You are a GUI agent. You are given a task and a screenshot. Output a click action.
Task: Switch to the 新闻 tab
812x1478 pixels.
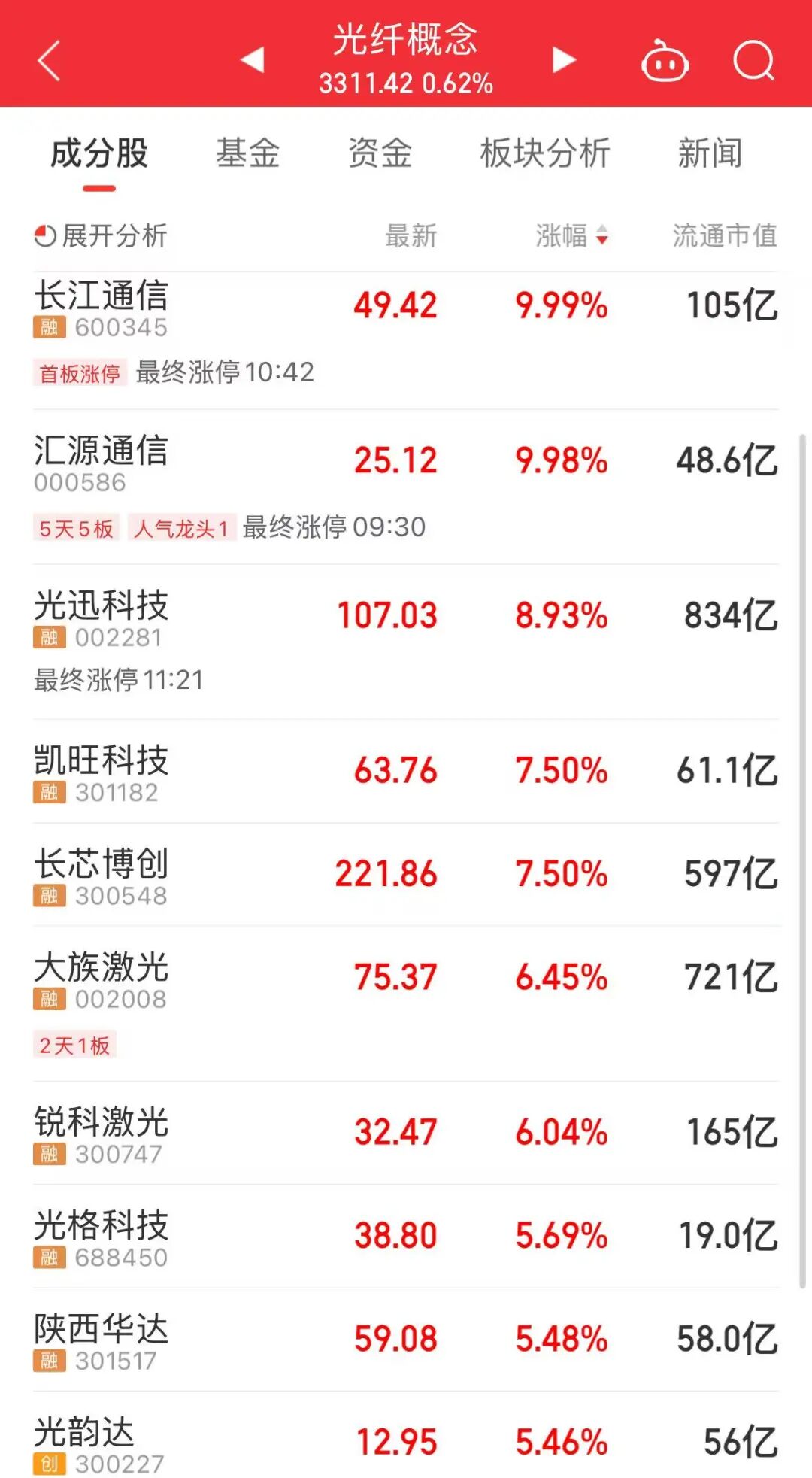click(710, 153)
